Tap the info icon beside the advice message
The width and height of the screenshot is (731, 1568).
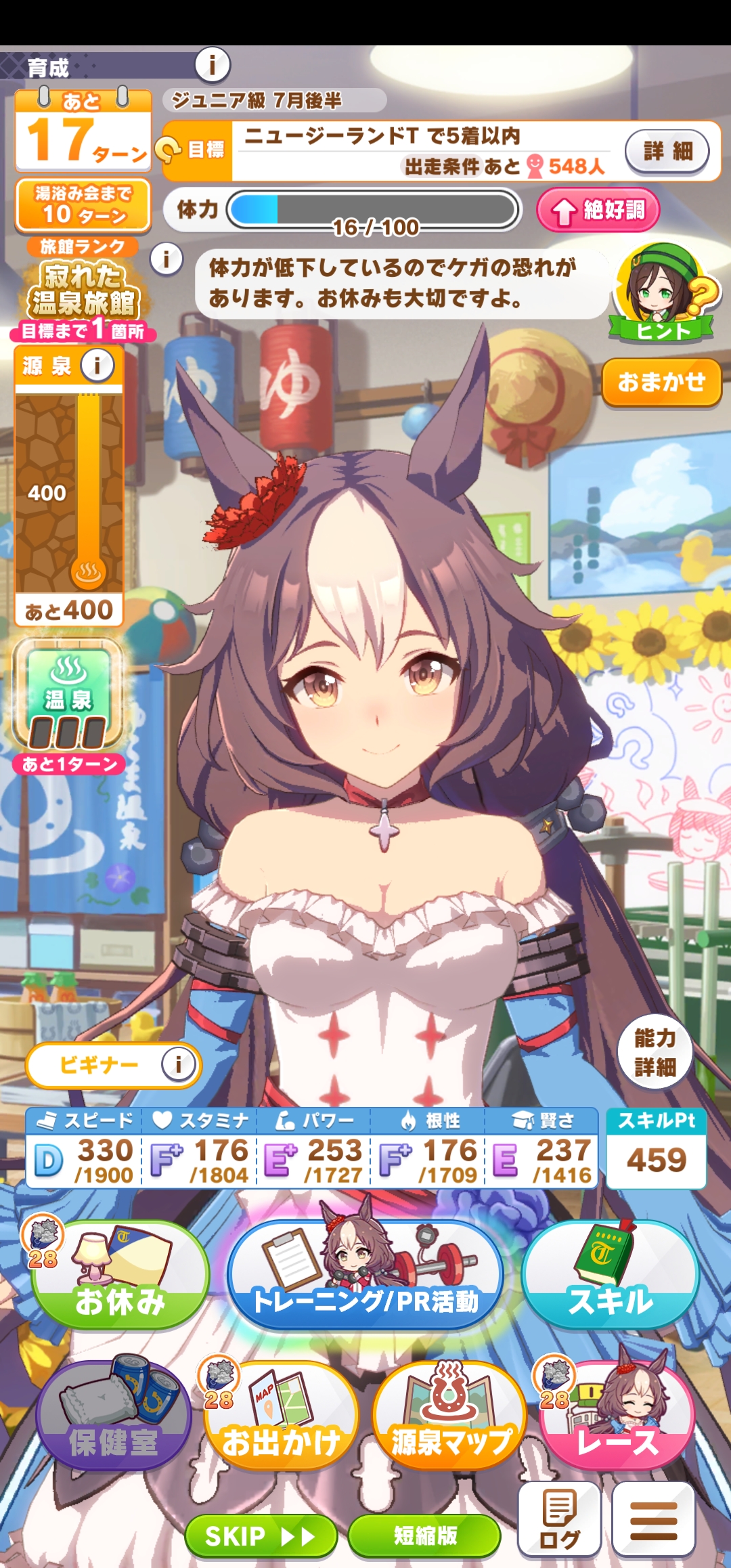point(166,259)
